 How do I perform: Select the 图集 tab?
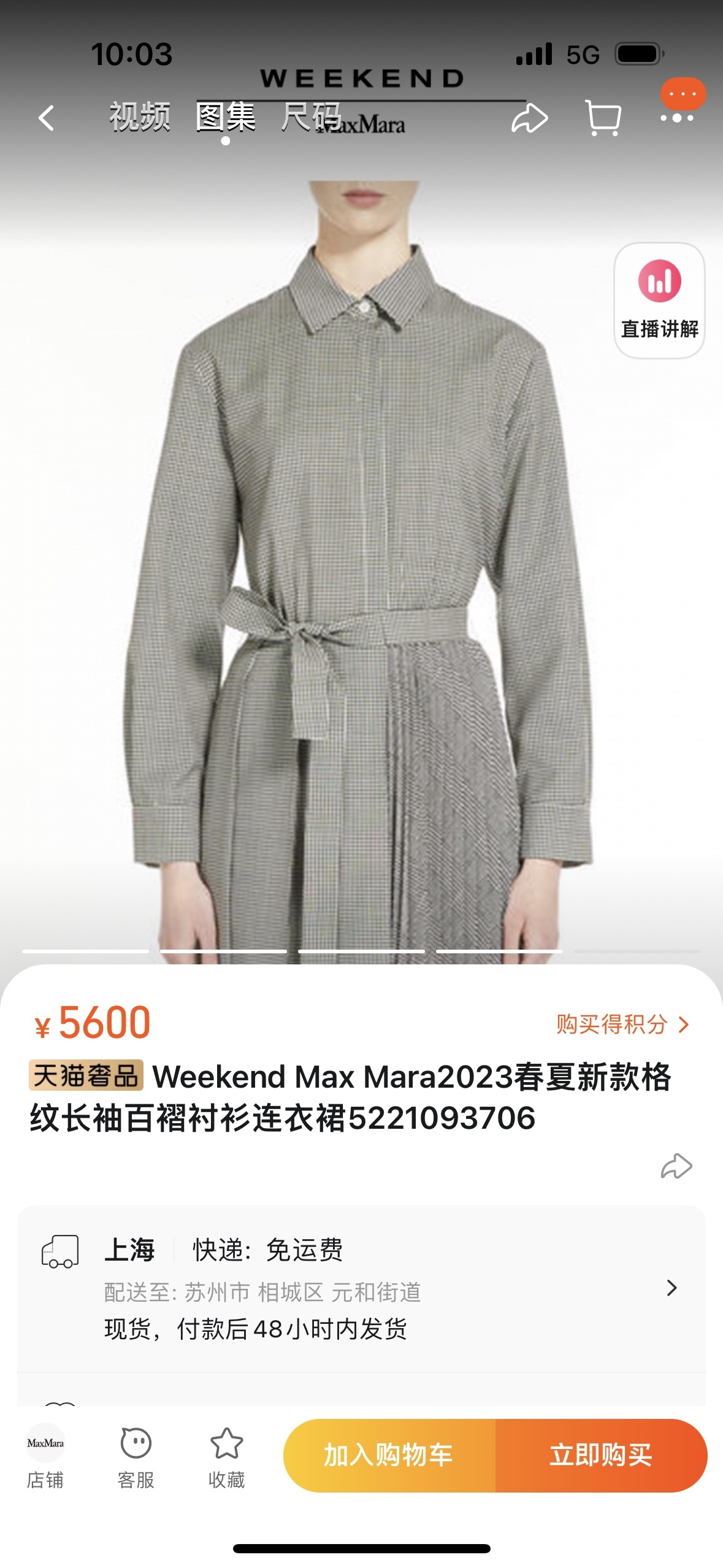pos(225,117)
